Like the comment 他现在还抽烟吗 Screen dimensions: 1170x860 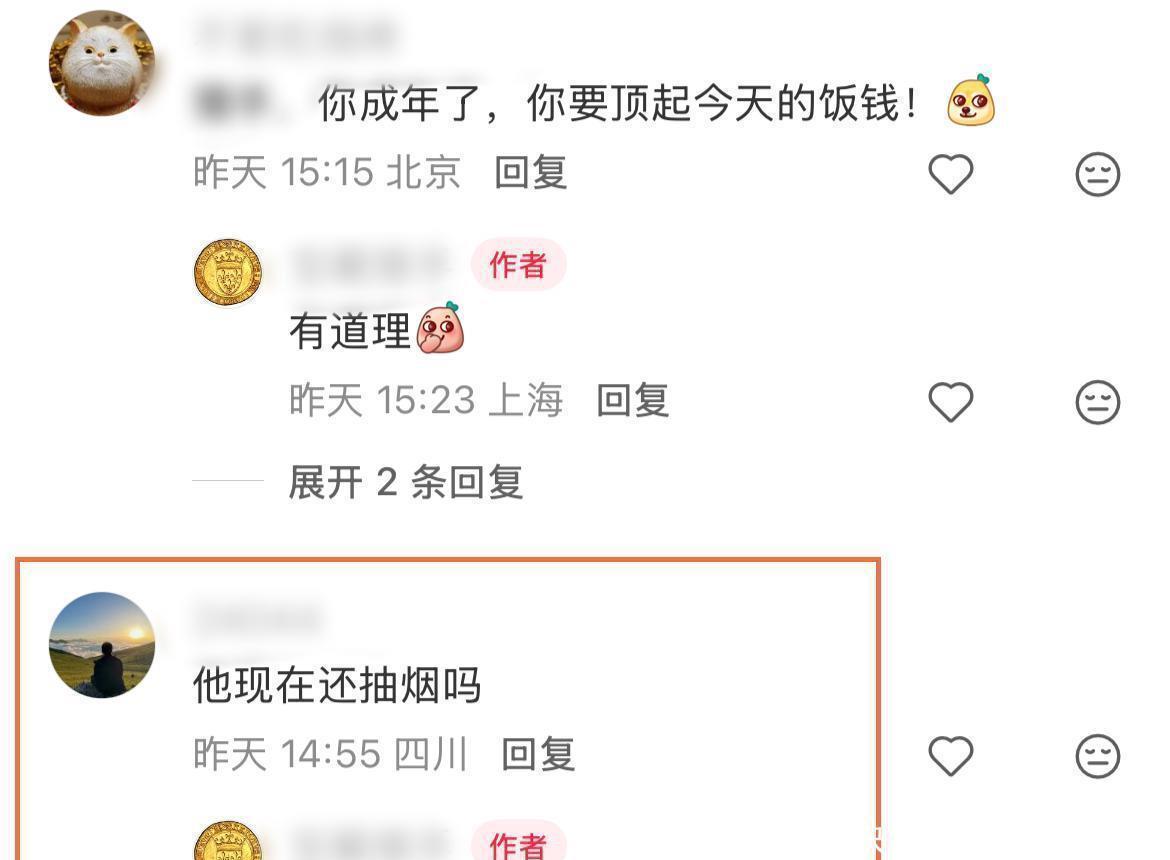click(950, 756)
